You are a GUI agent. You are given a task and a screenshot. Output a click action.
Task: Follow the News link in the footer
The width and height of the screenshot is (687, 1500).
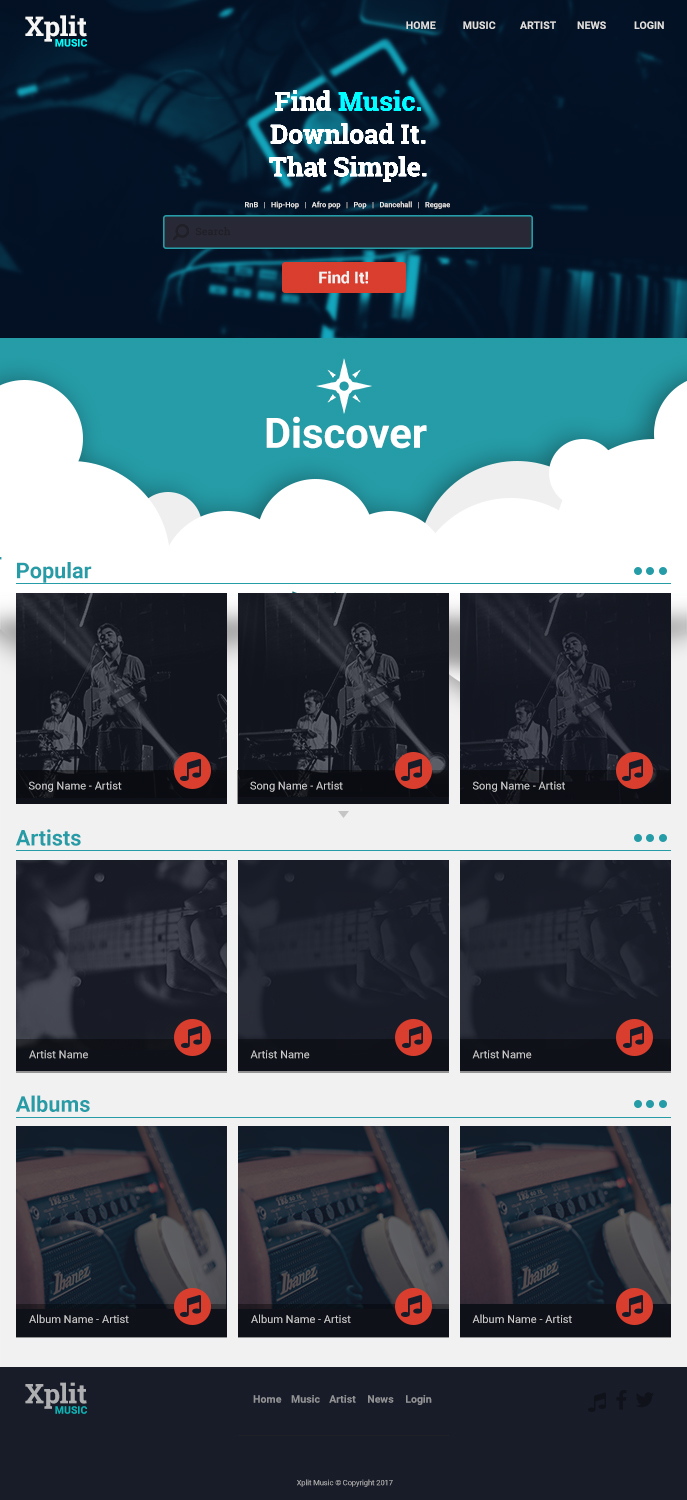click(x=380, y=1399)
